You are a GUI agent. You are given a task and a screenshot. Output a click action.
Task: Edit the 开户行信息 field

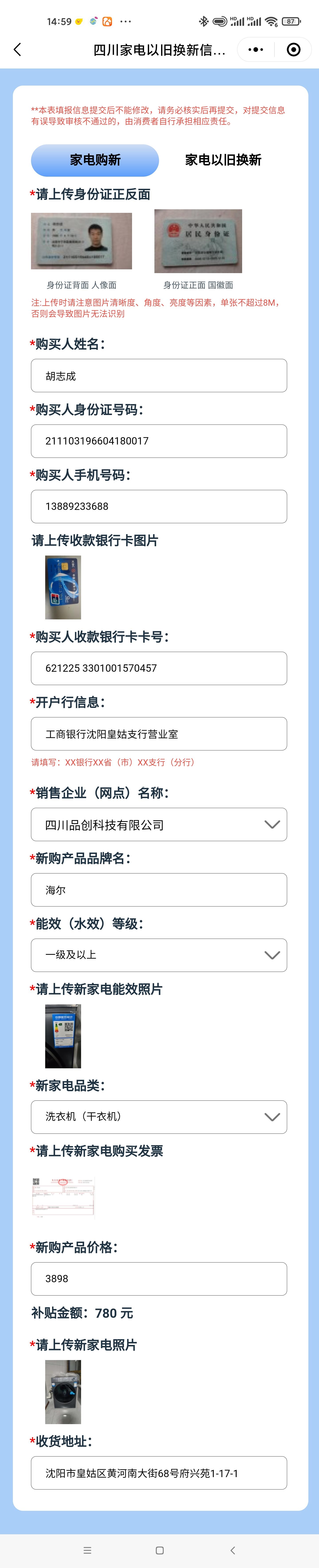pos(159,734)
